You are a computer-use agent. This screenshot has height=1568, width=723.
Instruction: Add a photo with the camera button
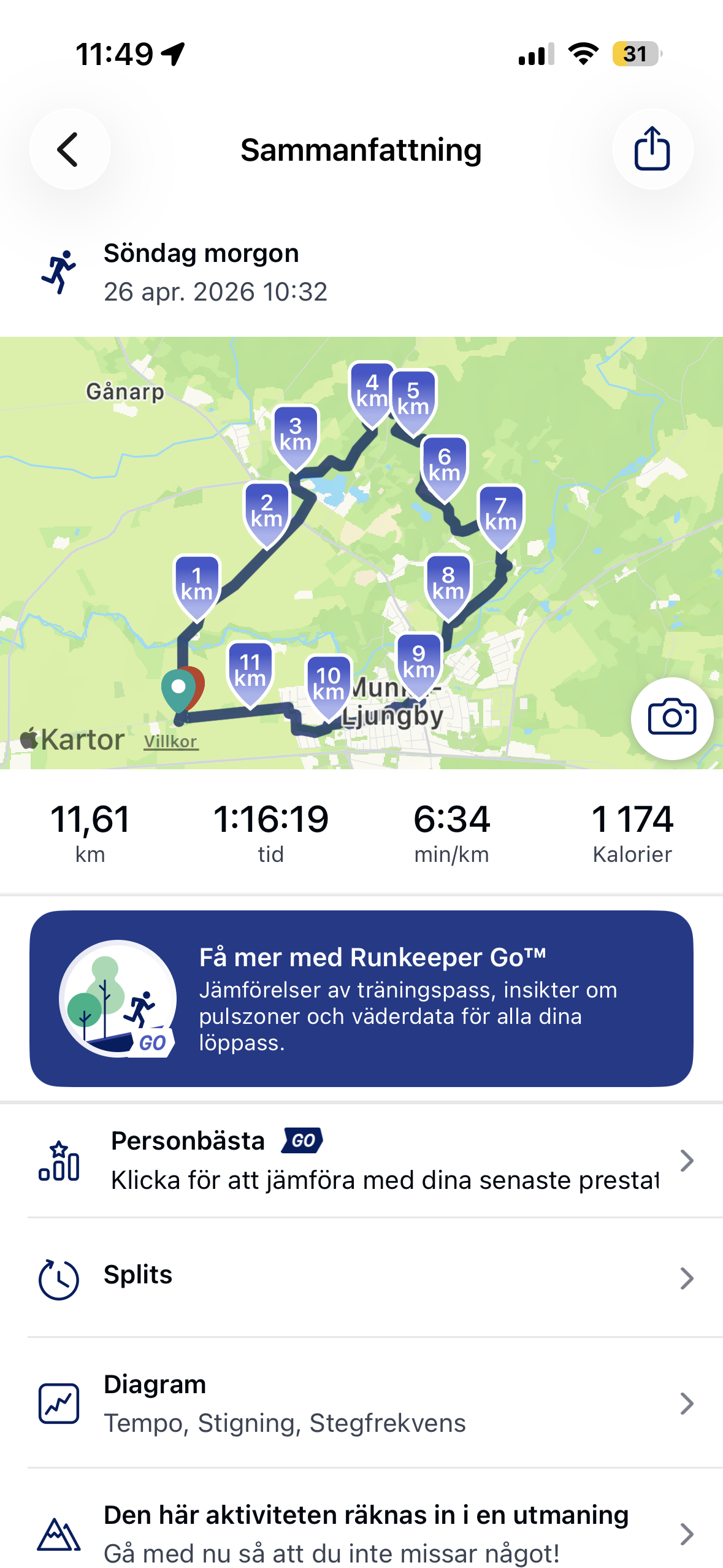671,717
